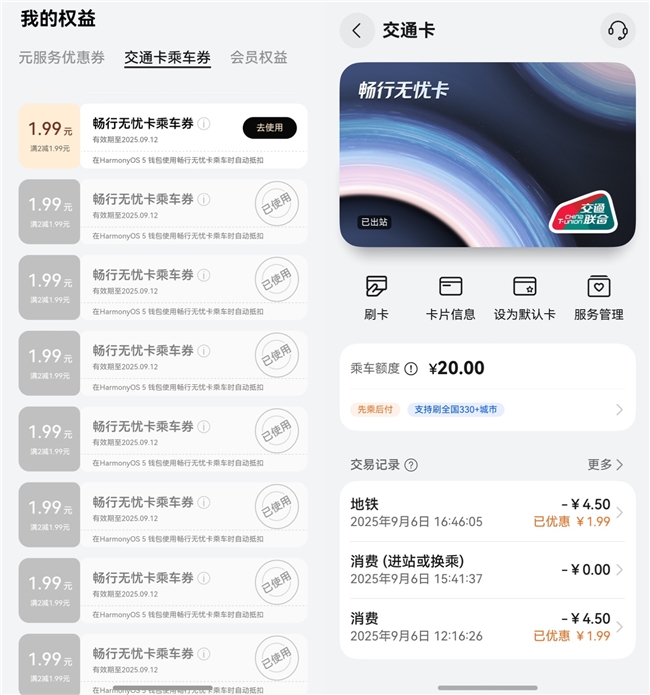This screenshot has width=650, height=695.
Task: Open 卡片信息
Action: pyautogui.click(x=451, y=298)
